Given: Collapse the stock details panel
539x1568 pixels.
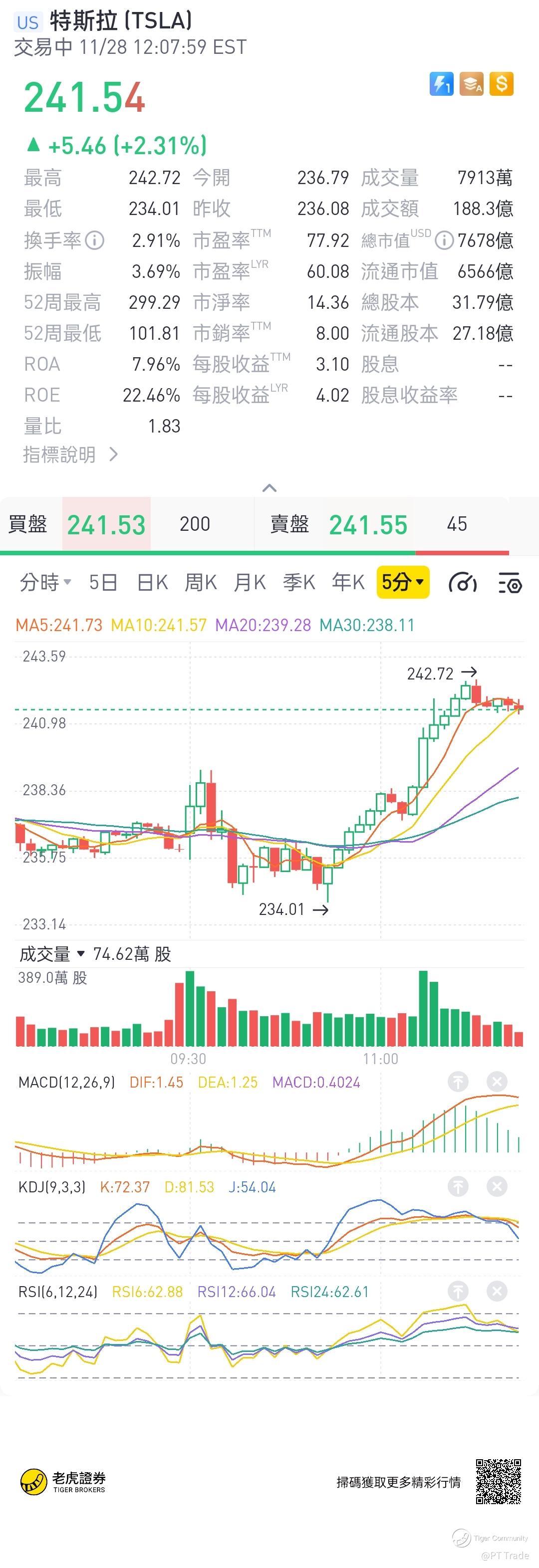Looking at the screenshot, I should pos(269,487).
